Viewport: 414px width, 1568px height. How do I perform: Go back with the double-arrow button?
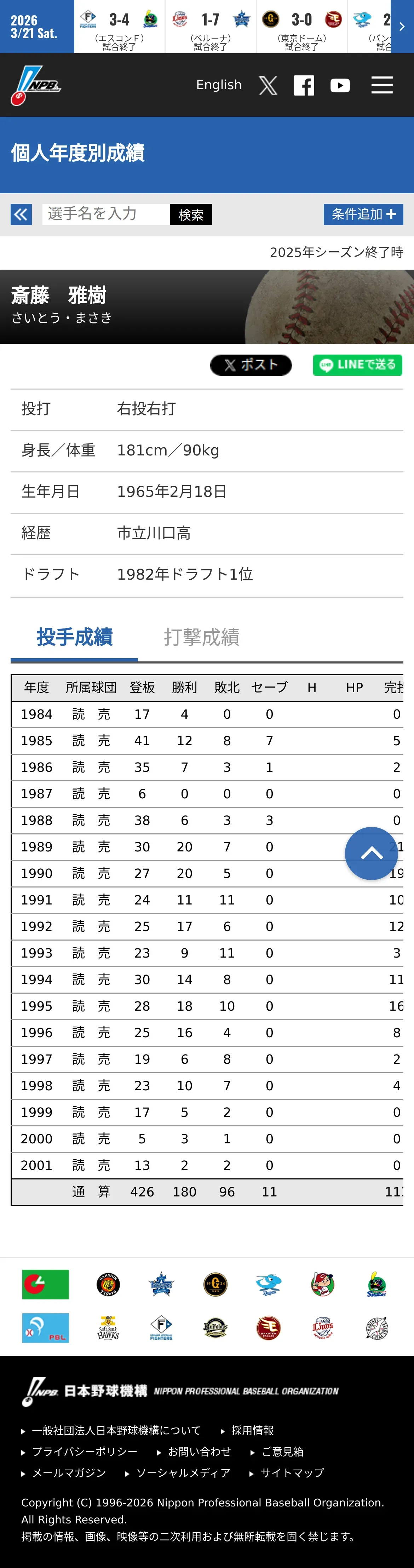tap(21, 214)
